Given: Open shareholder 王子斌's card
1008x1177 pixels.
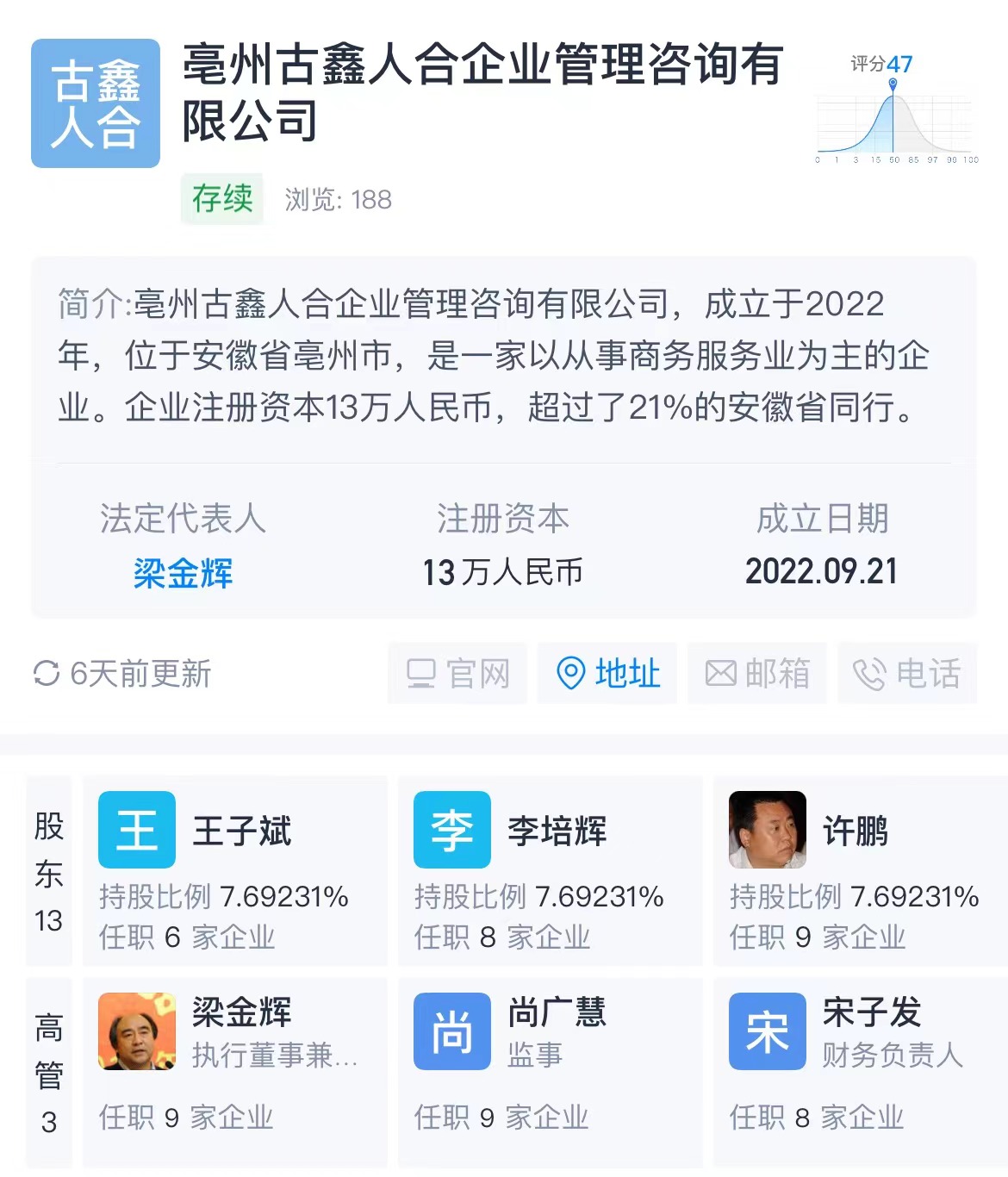Looking at the screenshot, I should point(234,870).
